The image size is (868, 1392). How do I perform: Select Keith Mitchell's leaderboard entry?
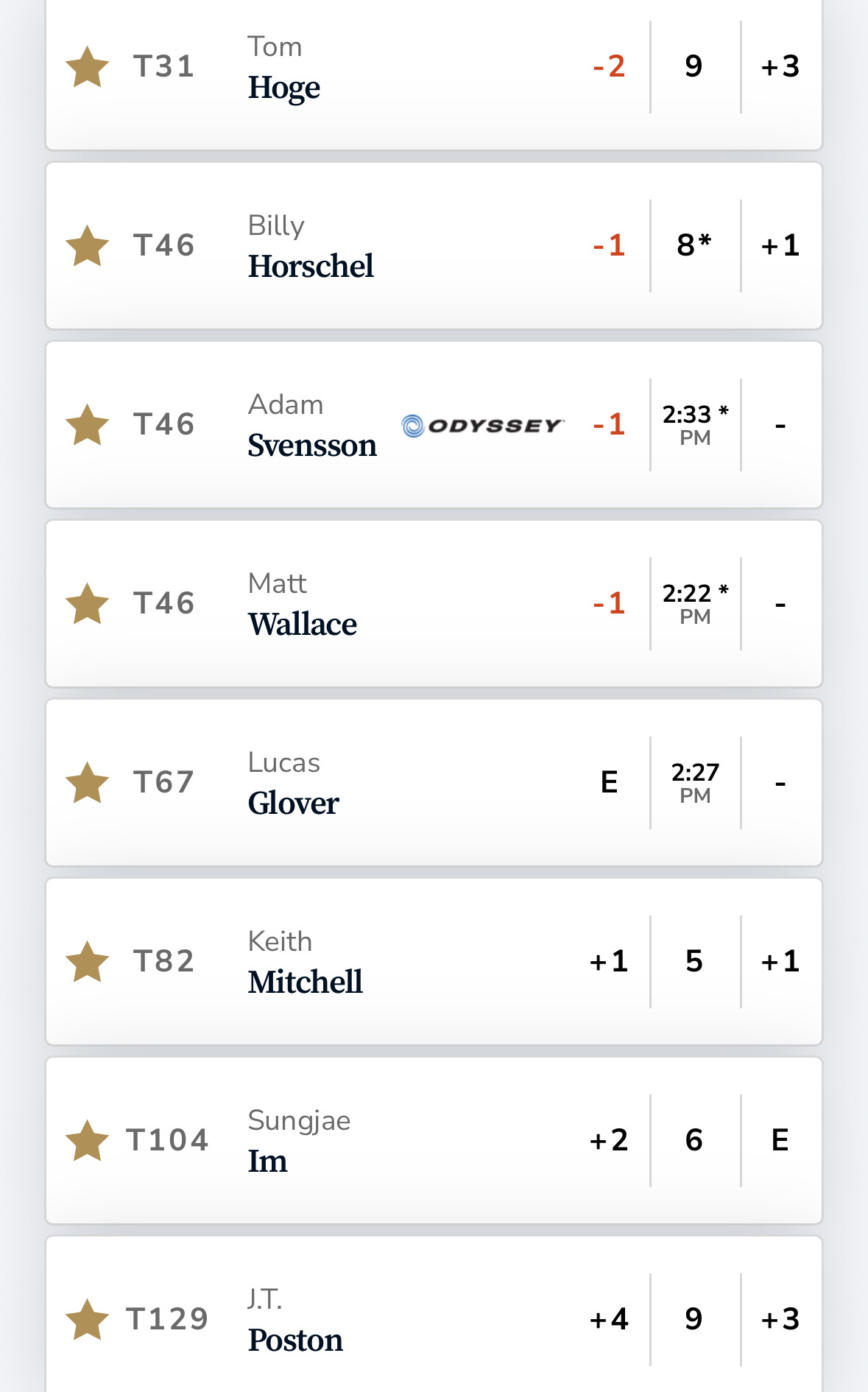(x=434, y=962)
